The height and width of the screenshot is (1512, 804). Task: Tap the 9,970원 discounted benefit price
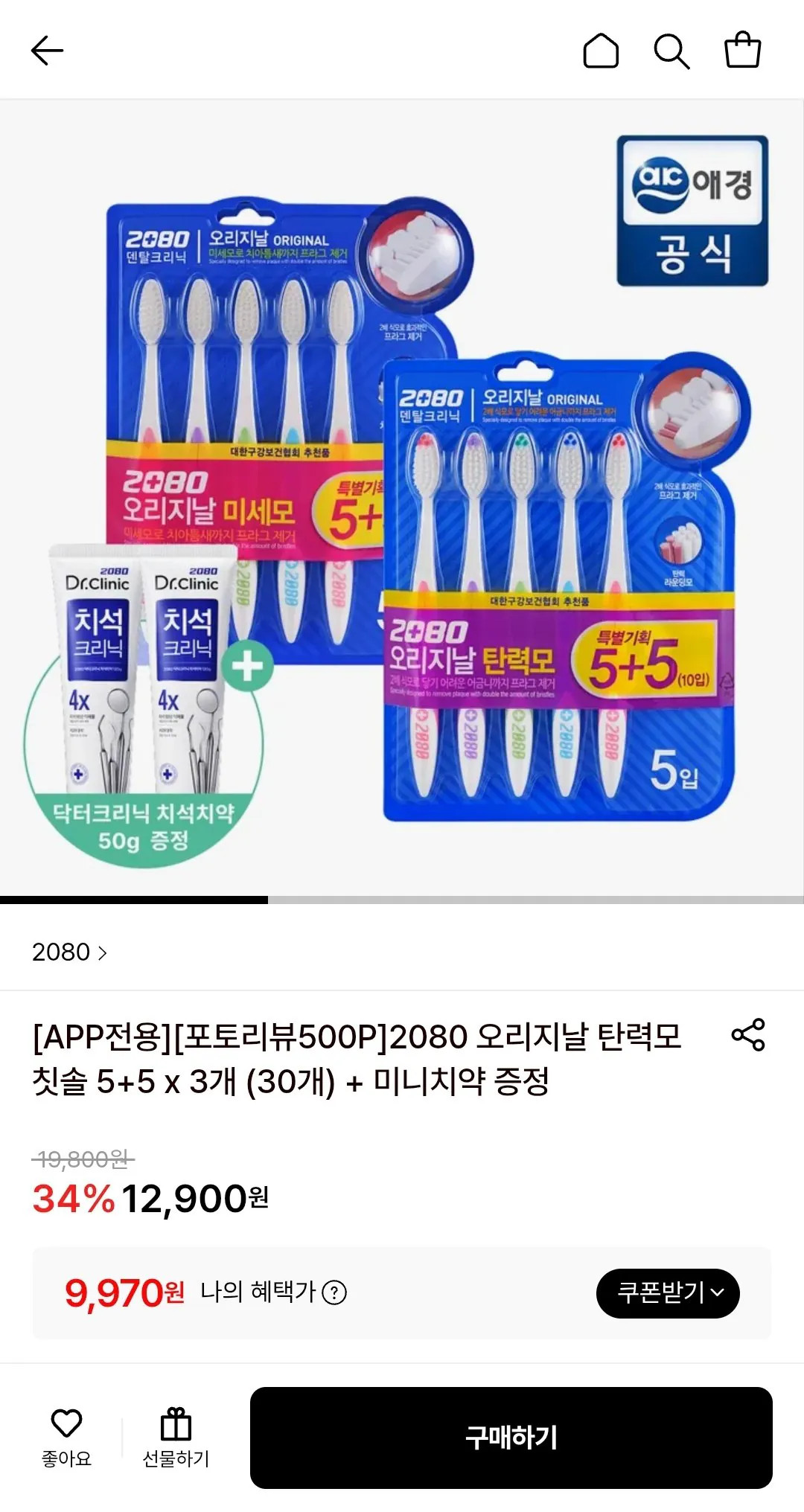tap(121, 1293)
